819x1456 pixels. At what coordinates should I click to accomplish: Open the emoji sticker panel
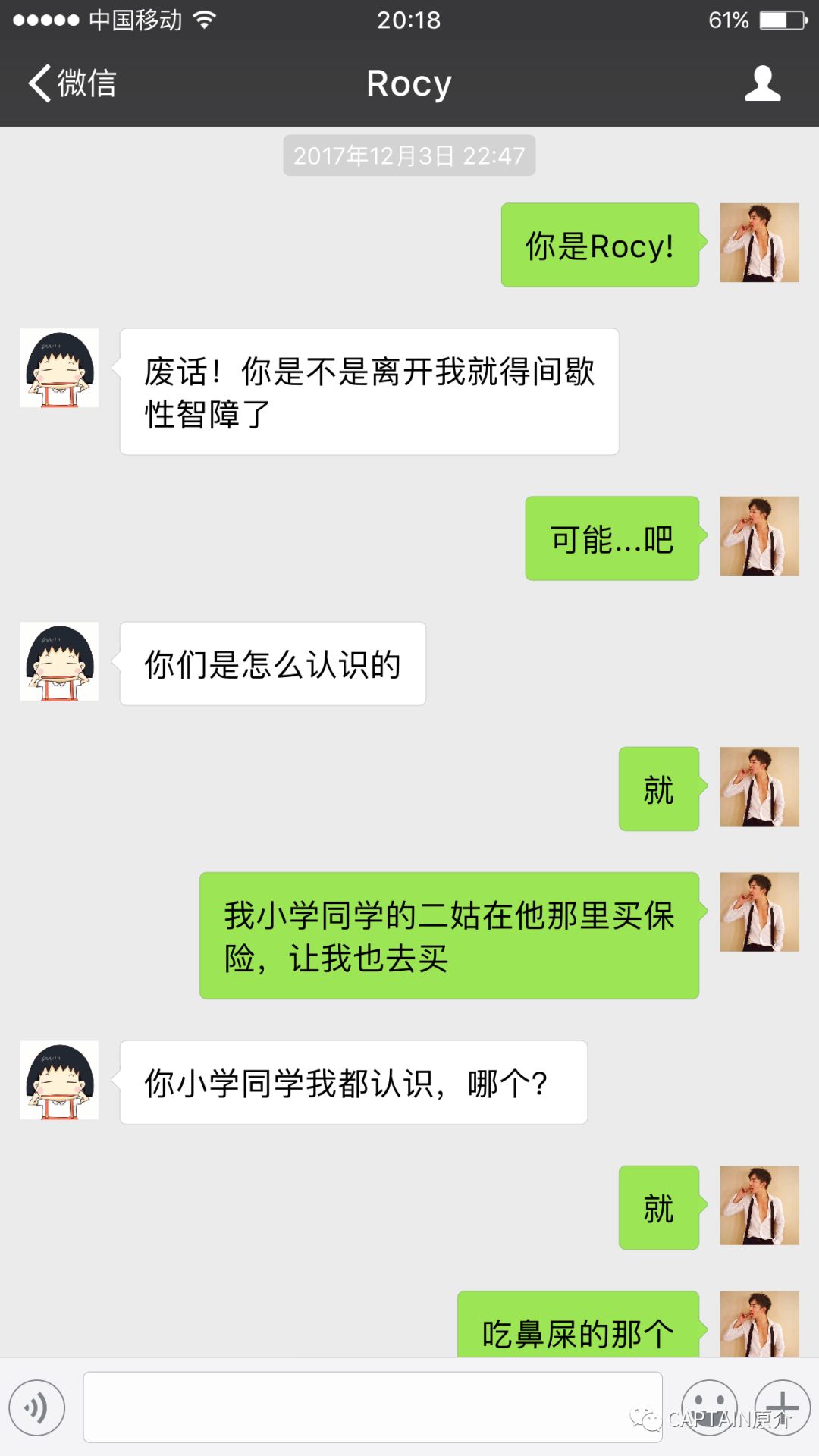tap(709, 1407)
